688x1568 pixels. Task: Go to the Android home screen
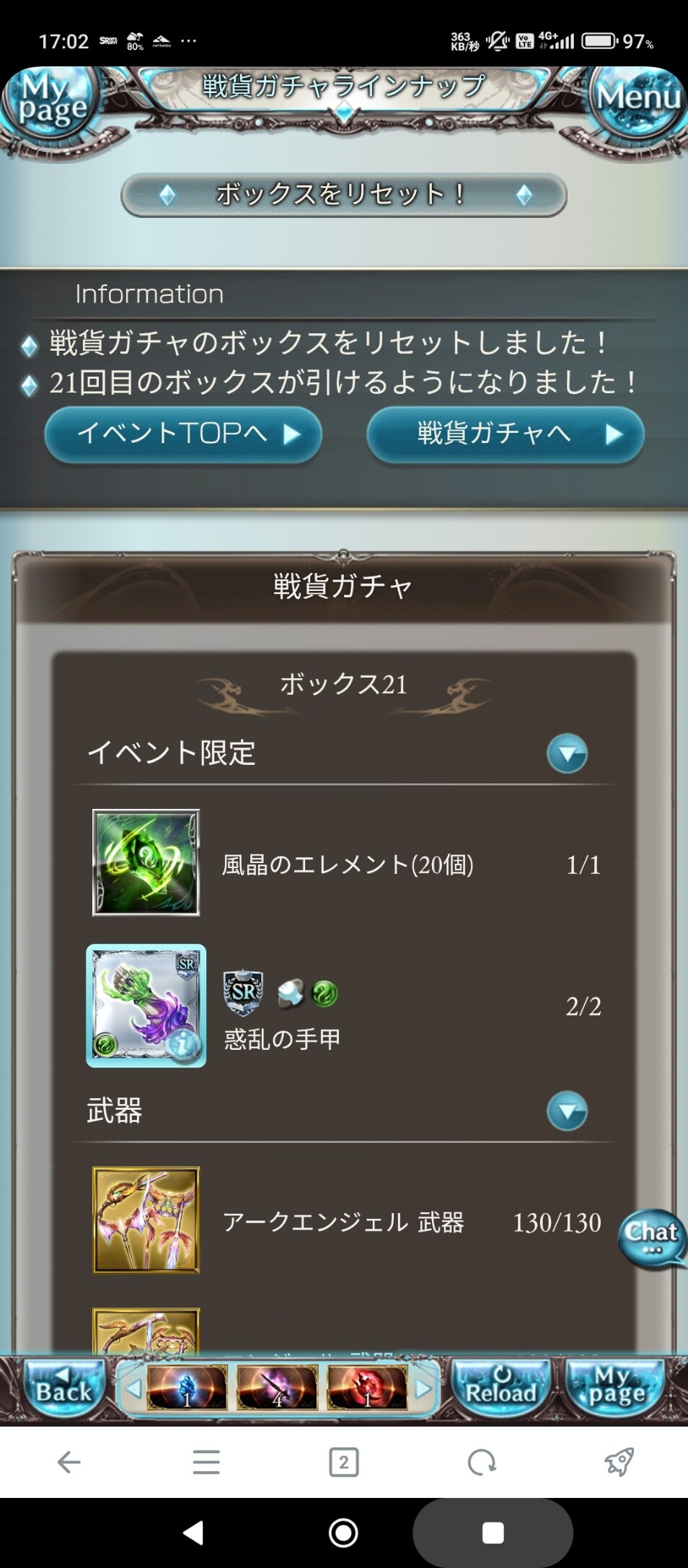pyautogui.click(x=343, y=1533)
